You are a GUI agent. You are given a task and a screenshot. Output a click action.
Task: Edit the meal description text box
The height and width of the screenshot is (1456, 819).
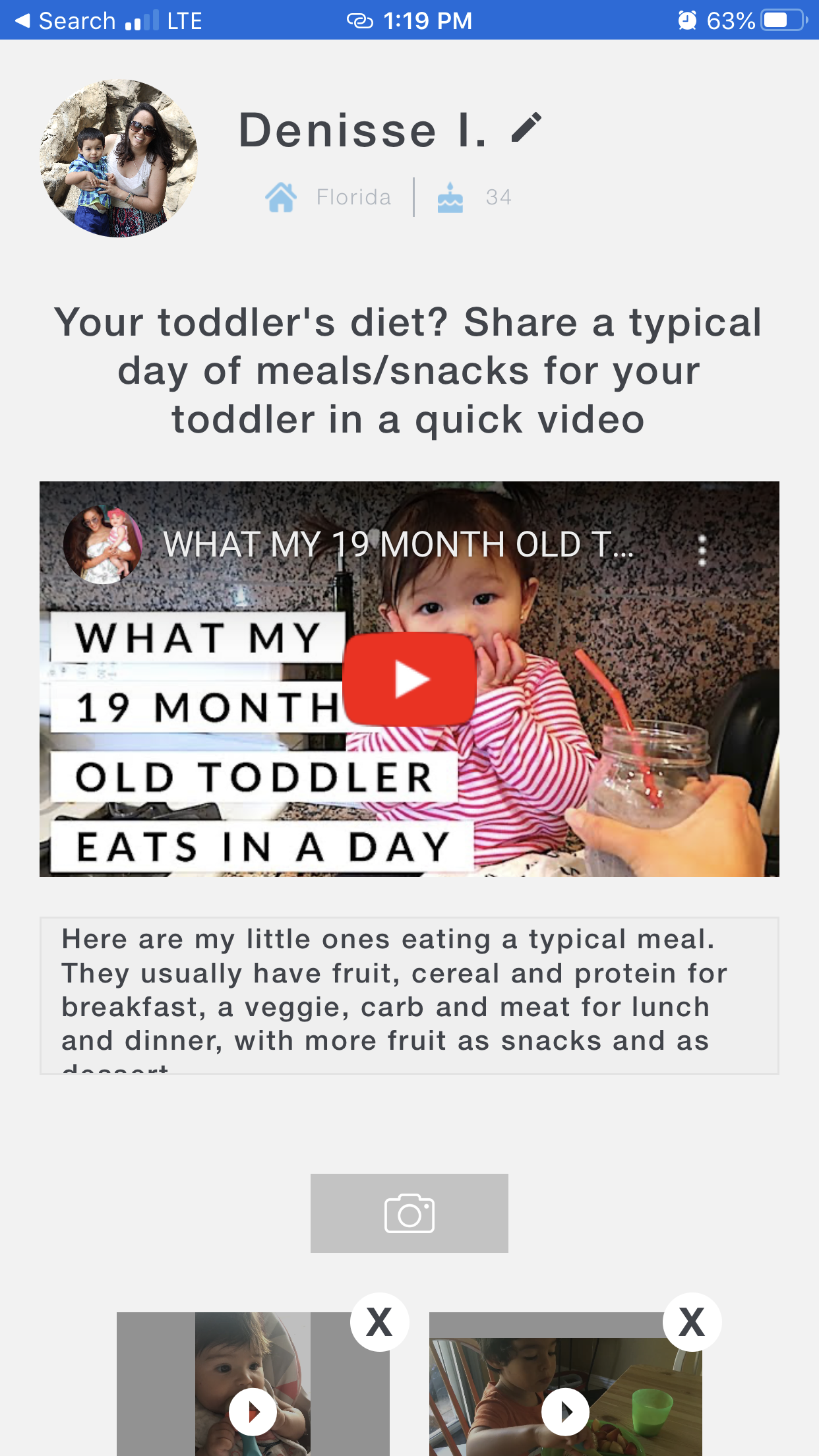(x=409, y=994)
